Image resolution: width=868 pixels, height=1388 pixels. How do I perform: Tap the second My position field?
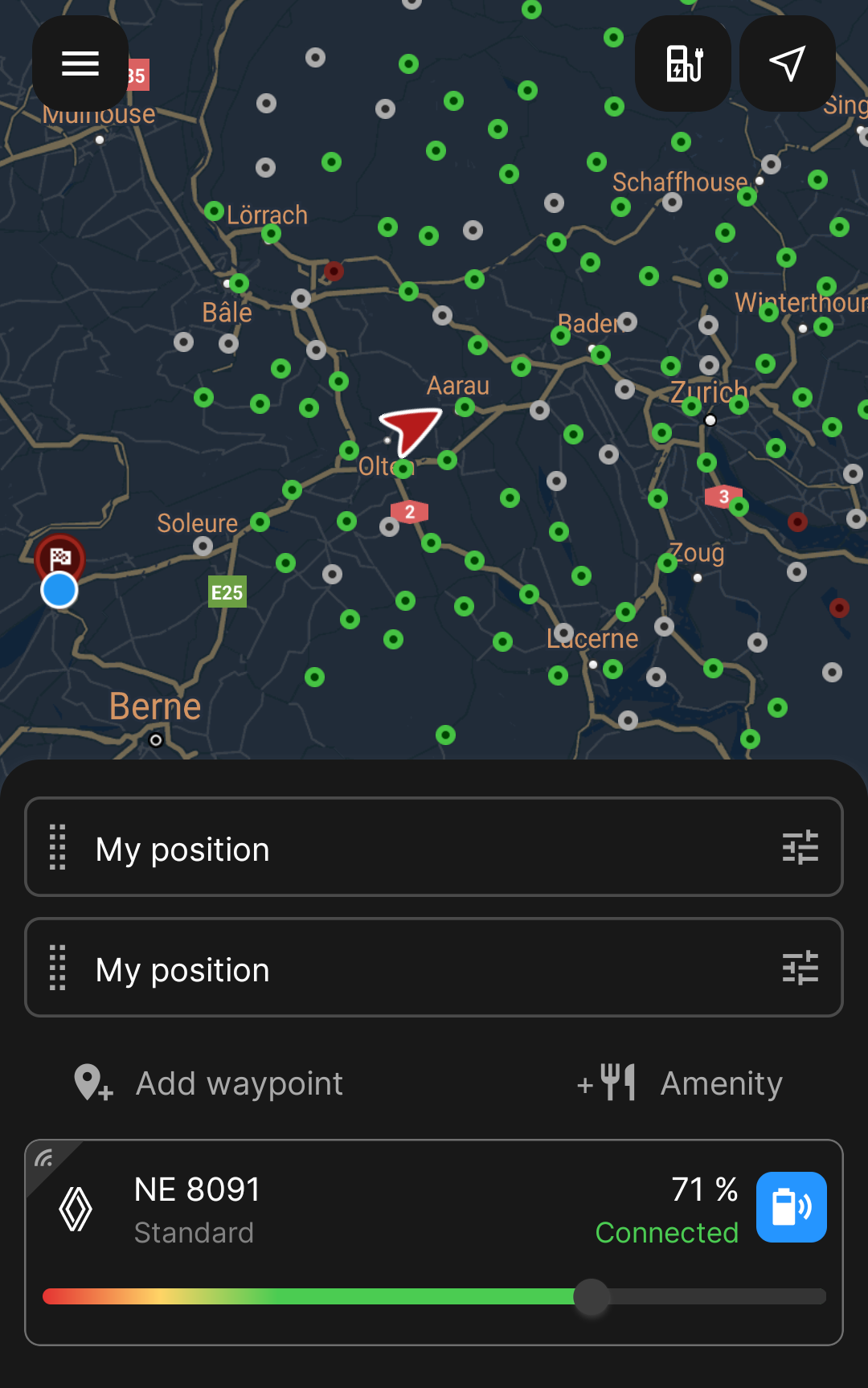click(402, 969)
